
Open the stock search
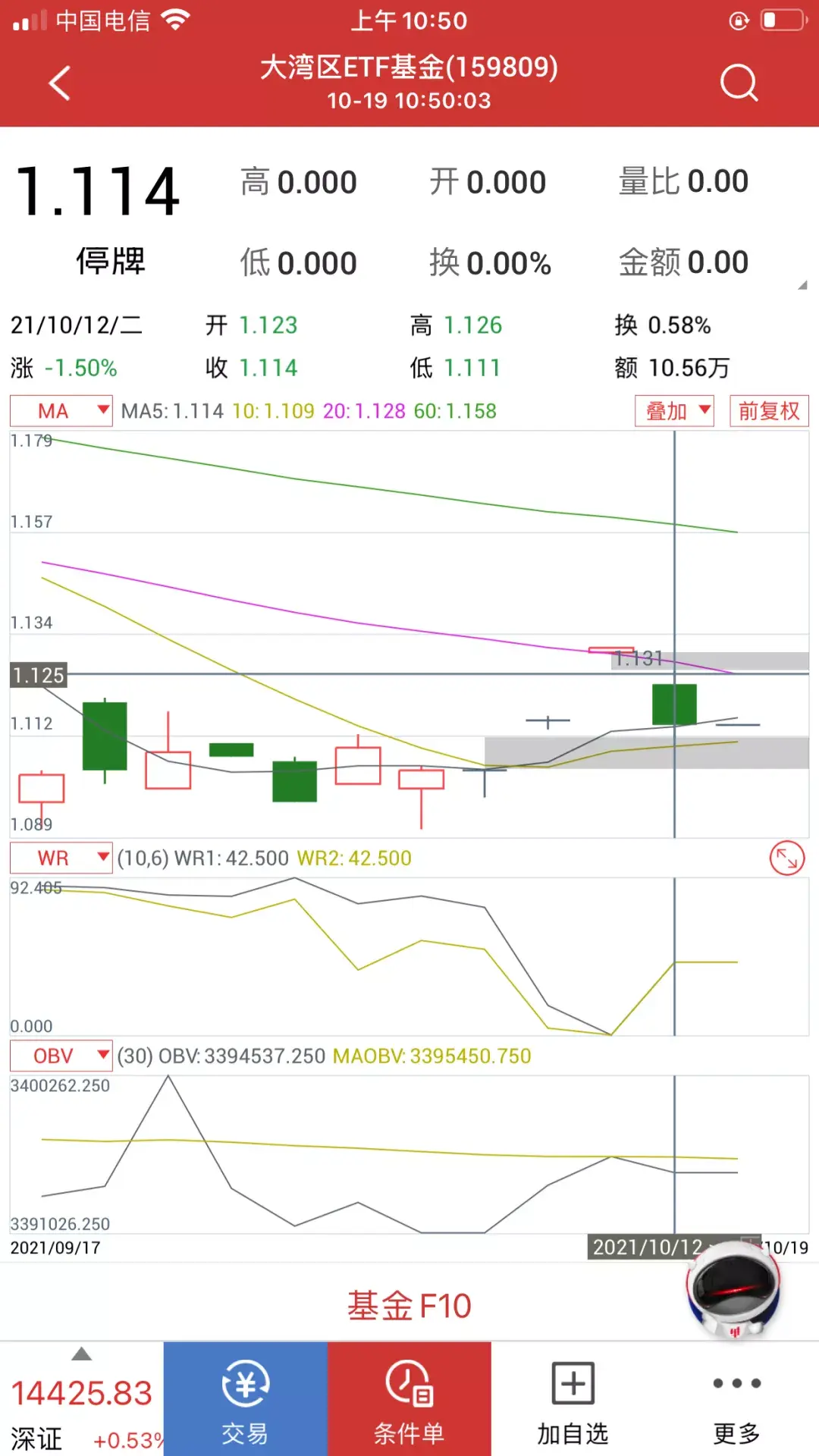[x=739, y=83]
